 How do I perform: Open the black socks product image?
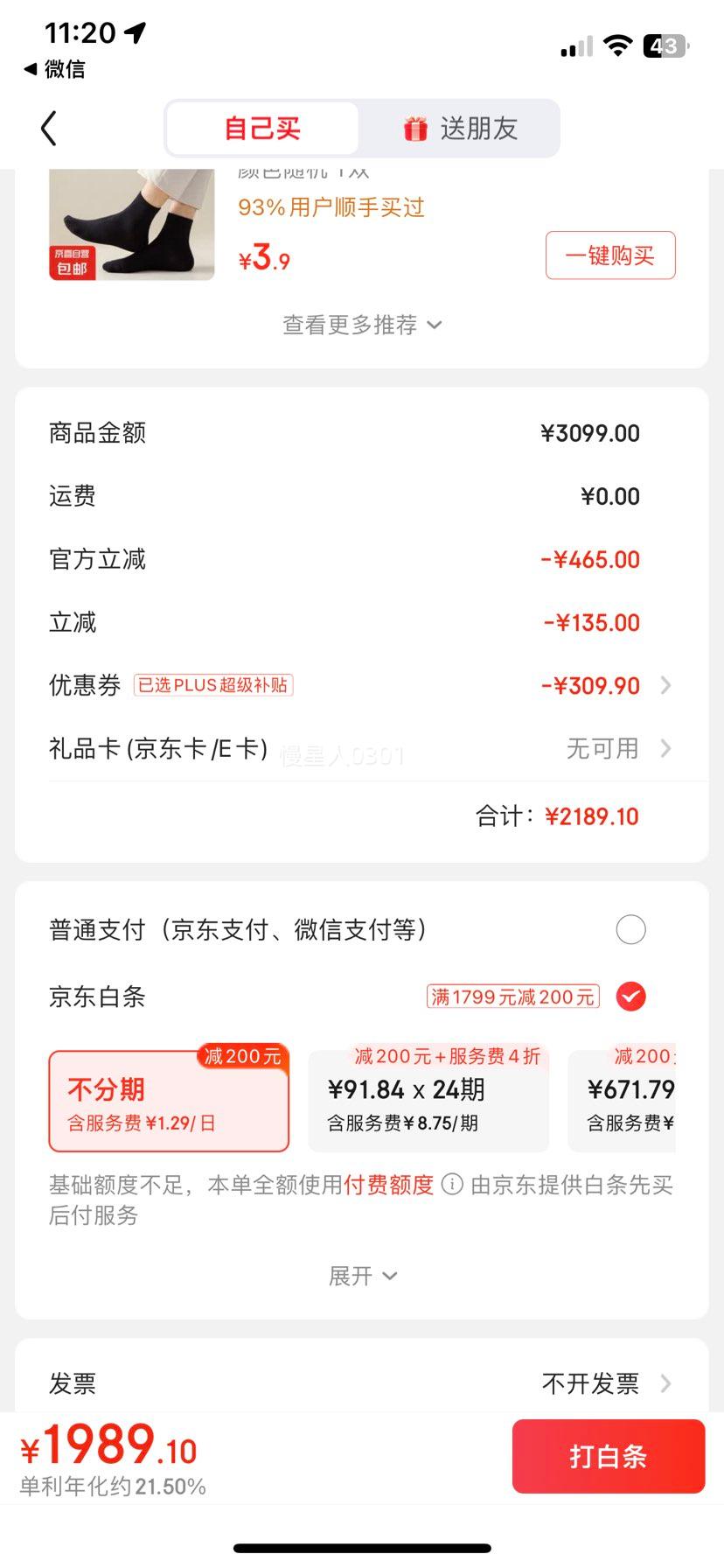(131, 225)
